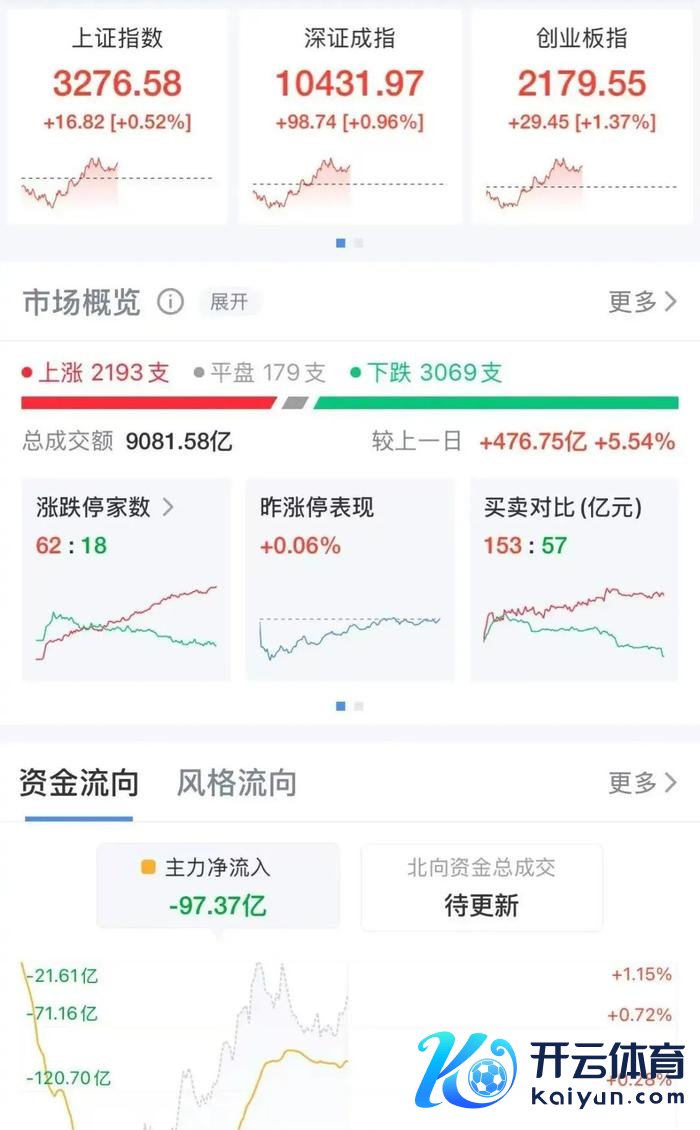Tap the info icon beside 市场概览
This screenshot has width=700, height=1130.
point(171,302)
